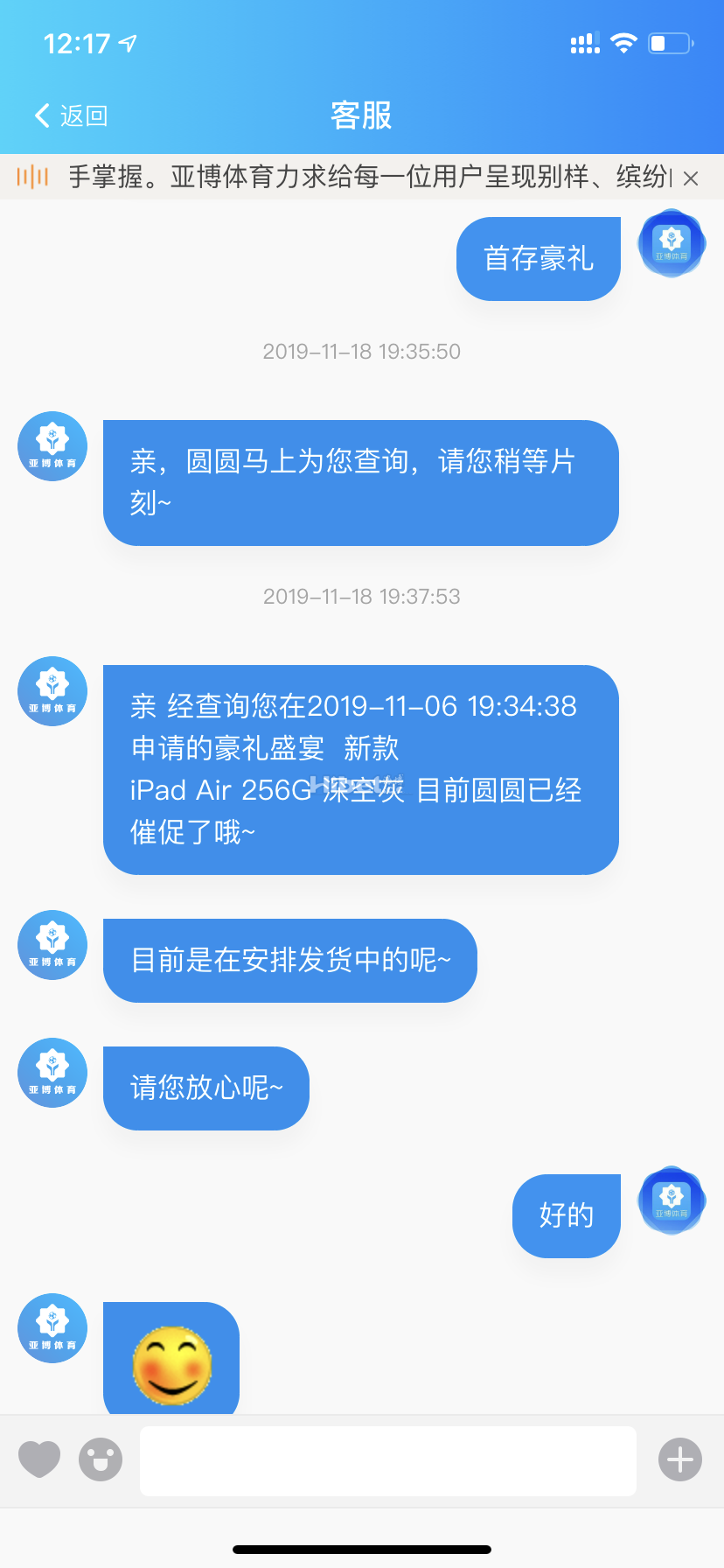This screenshot has height=1568, width=724.
Task: Dismiss the scrolling announcement banner
Action: 691,178
